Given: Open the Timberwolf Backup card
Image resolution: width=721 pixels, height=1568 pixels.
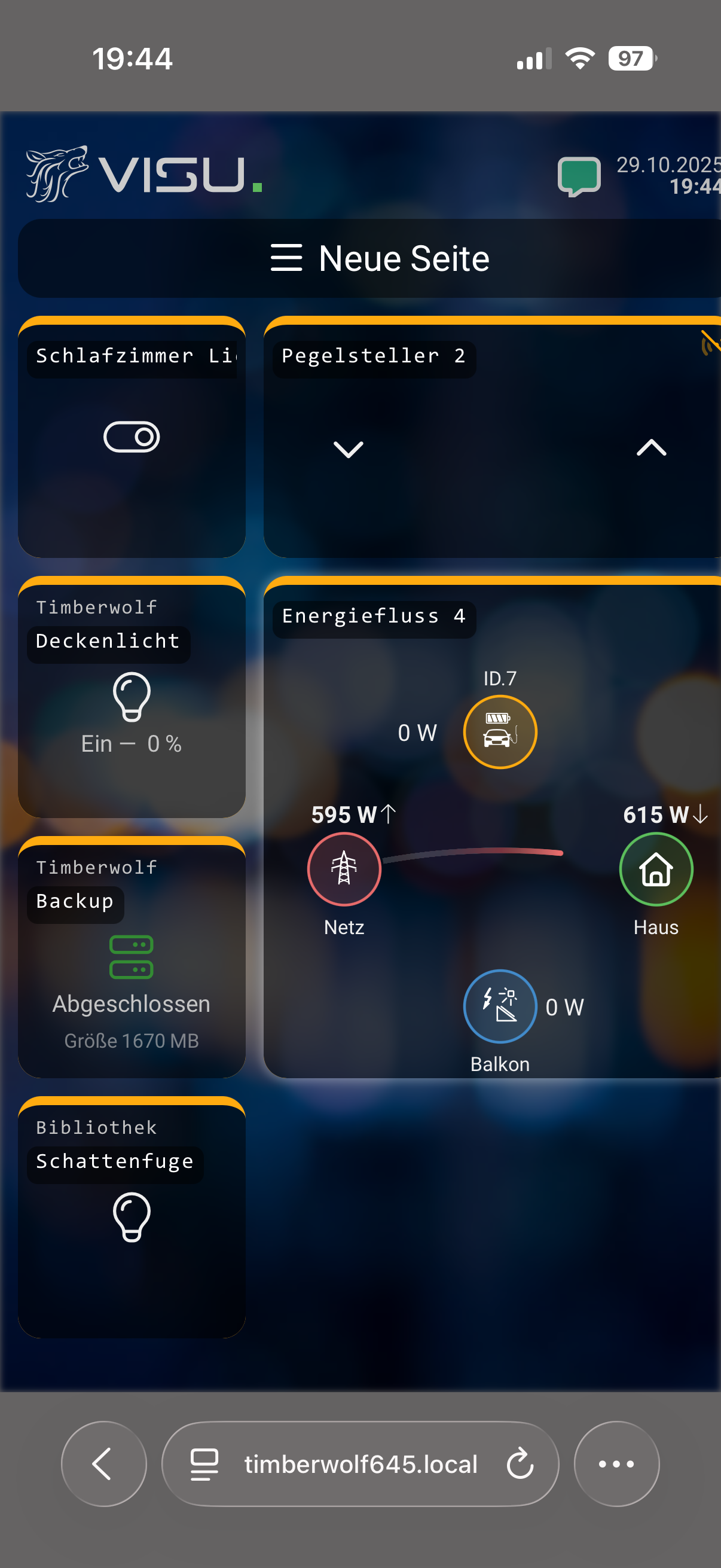Looking at the screenshot, I should tap(132, 957).
